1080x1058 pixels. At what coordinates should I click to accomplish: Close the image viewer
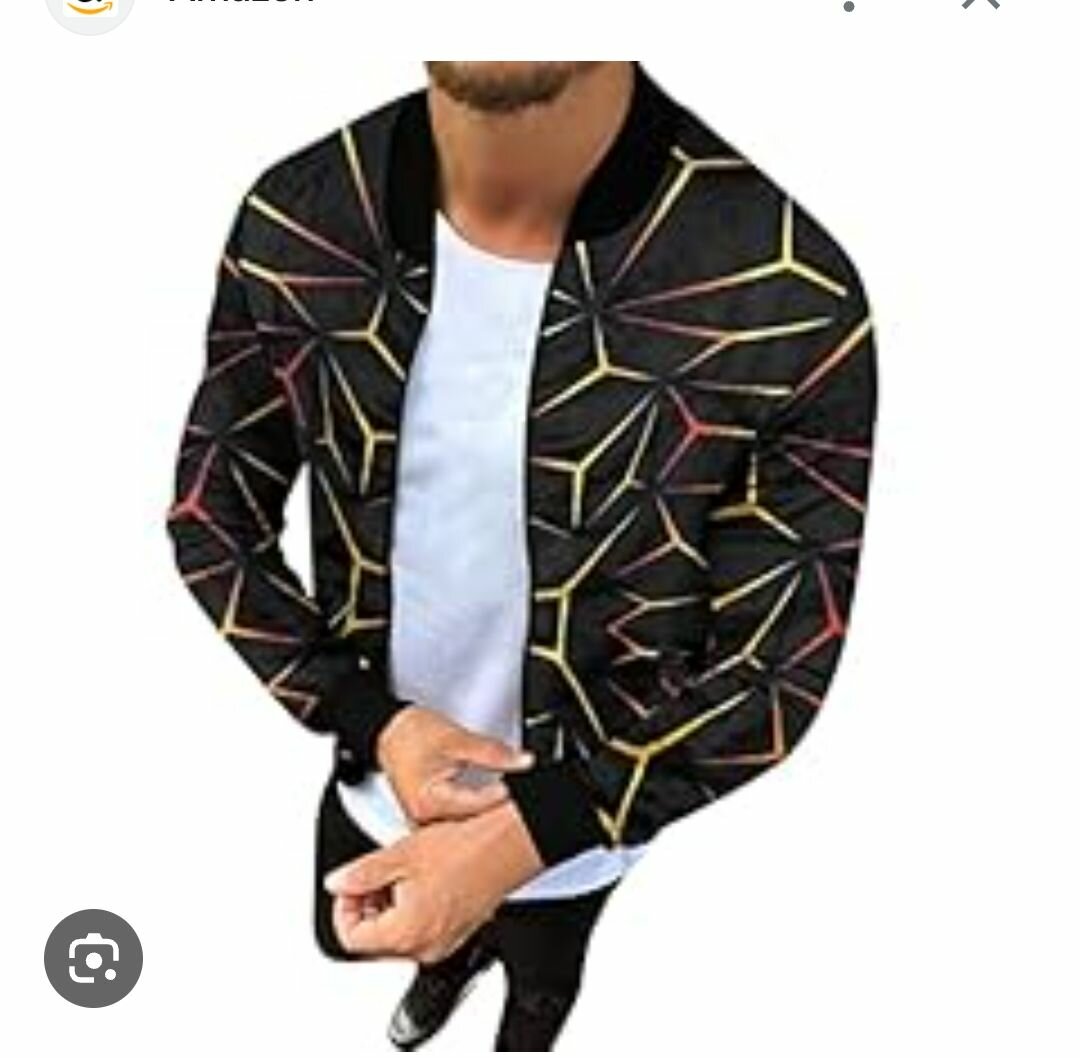(x=979, y=4)
